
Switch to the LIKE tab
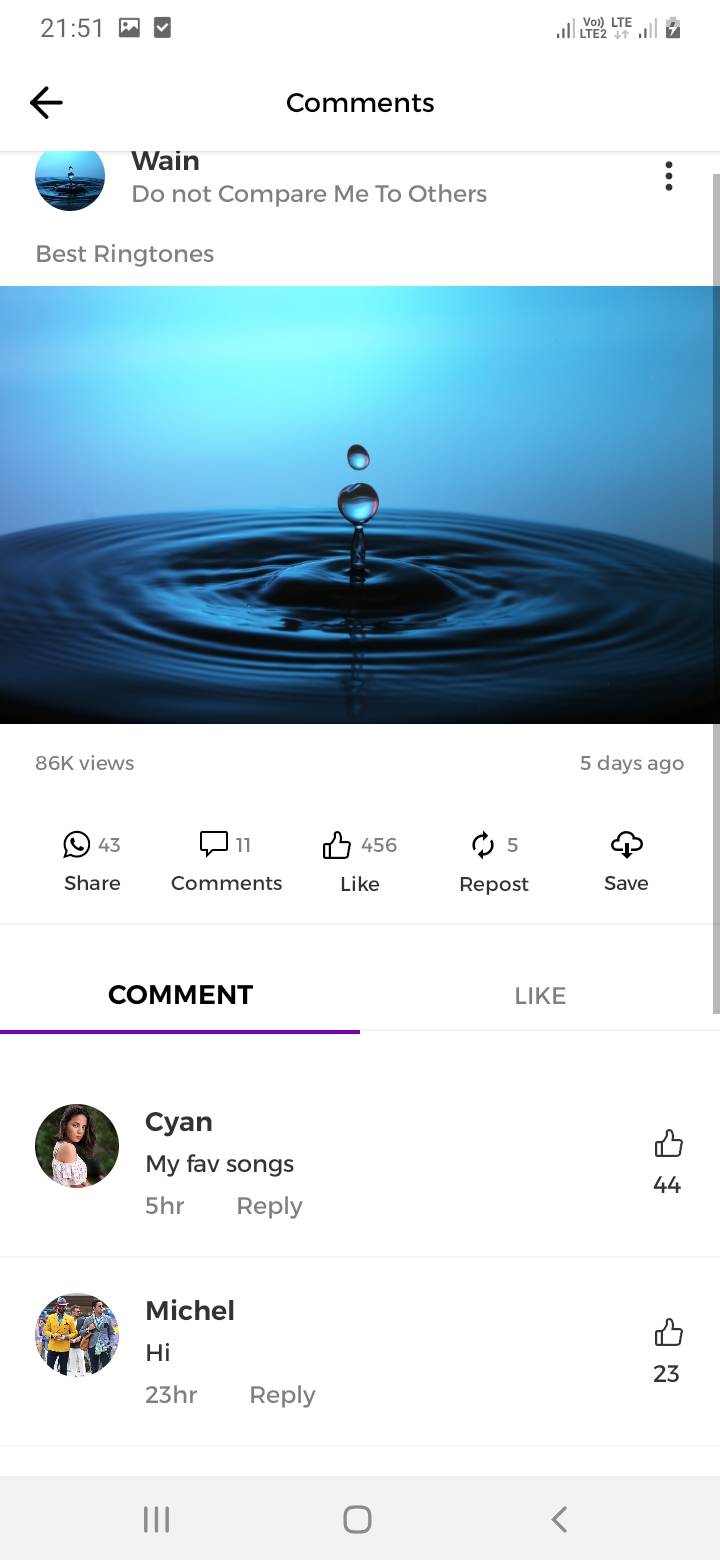pyautogui.click(x=540, y=995)
